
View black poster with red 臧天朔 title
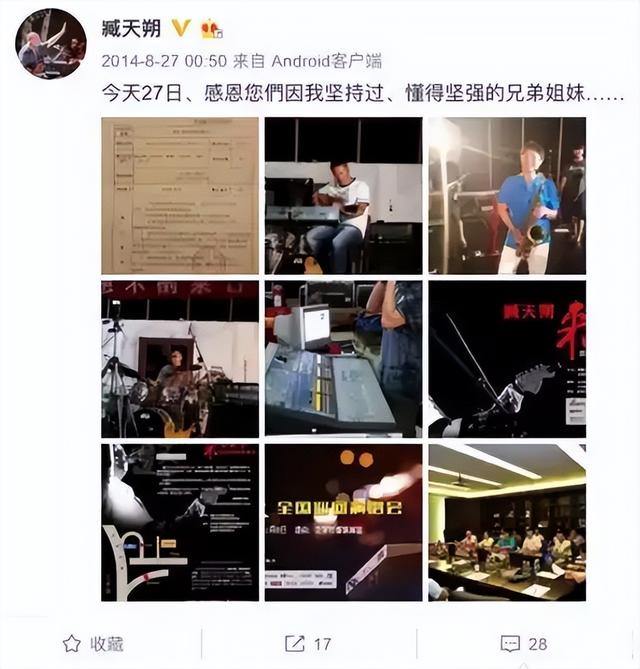click(507, 359)
